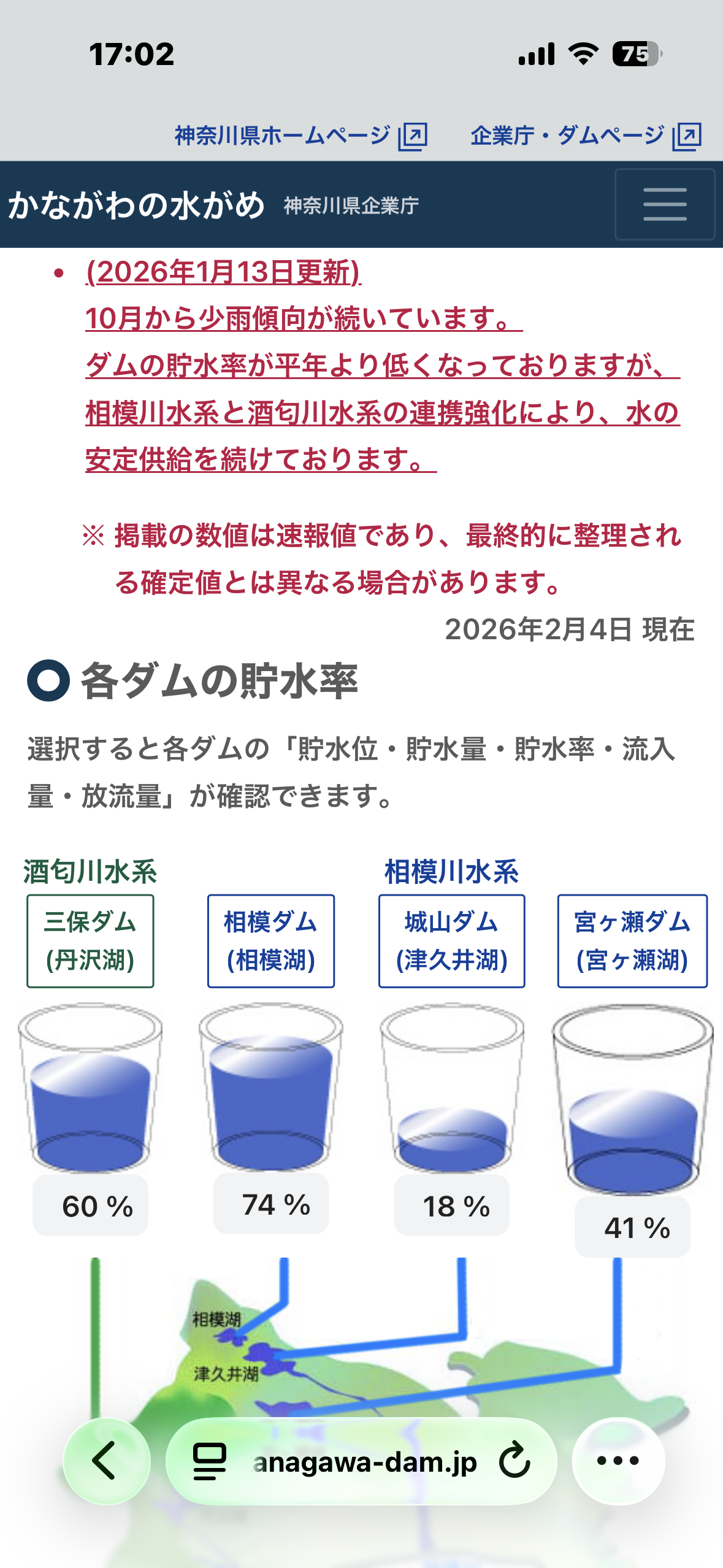723x1568 pixels.
Task: Tap the address bar showing kanagawa-dam.jp
Action: [364, 1462]
